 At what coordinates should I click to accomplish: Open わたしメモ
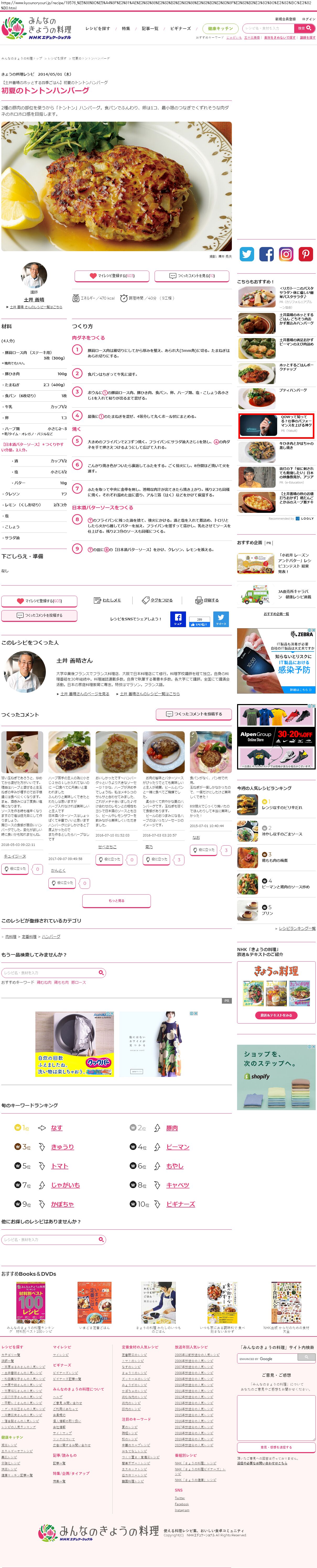(107, 600)
